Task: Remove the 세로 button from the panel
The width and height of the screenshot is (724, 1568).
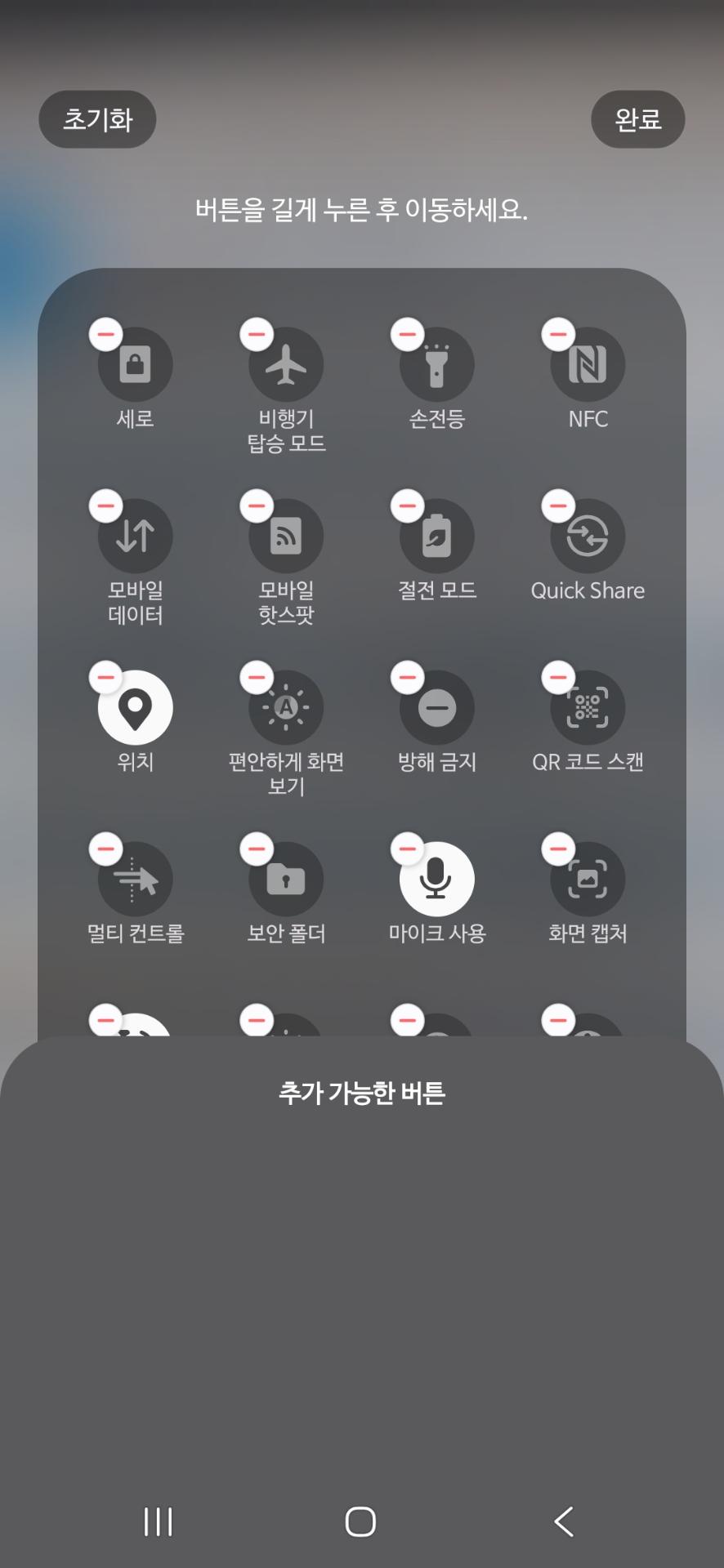Action: tap(106, 335)
